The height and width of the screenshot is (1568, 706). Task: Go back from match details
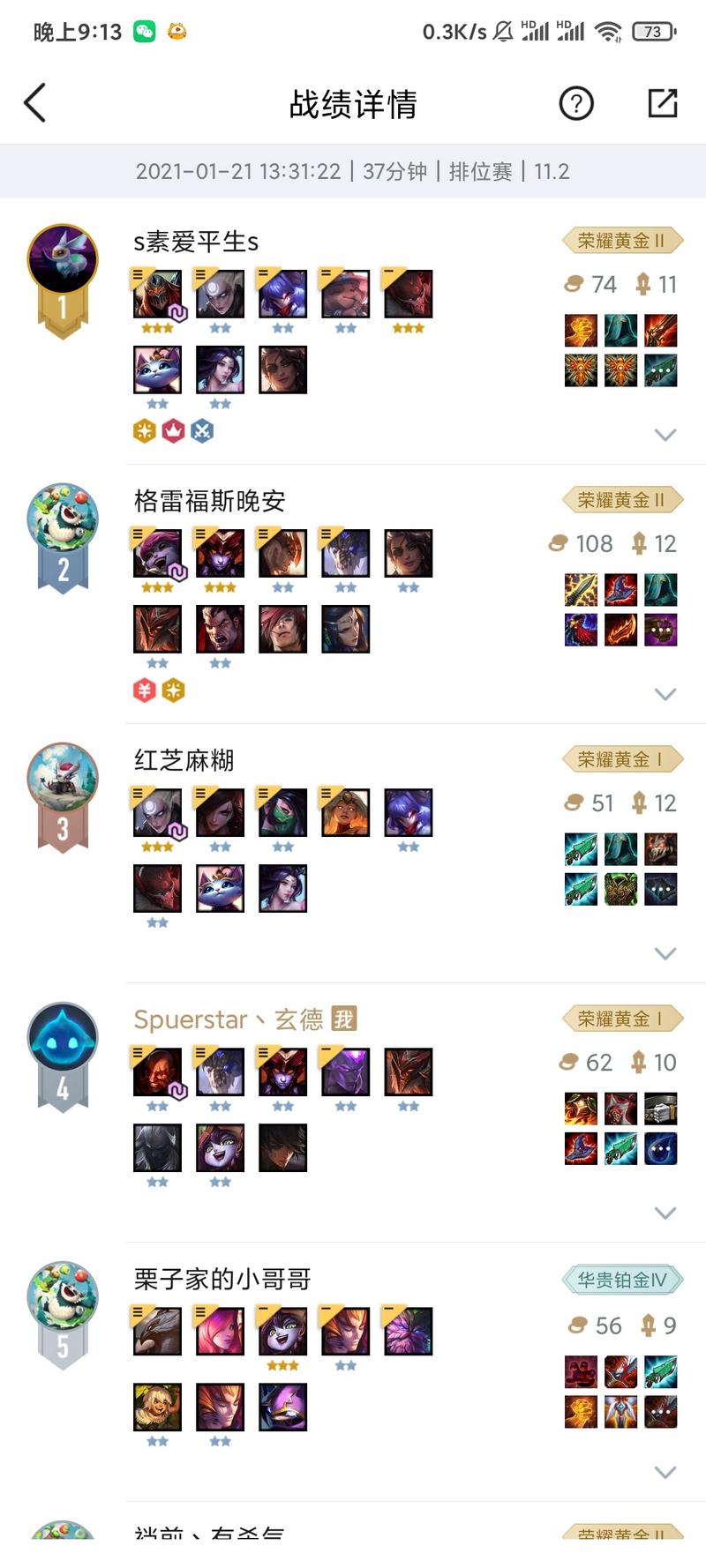[35, 103]
